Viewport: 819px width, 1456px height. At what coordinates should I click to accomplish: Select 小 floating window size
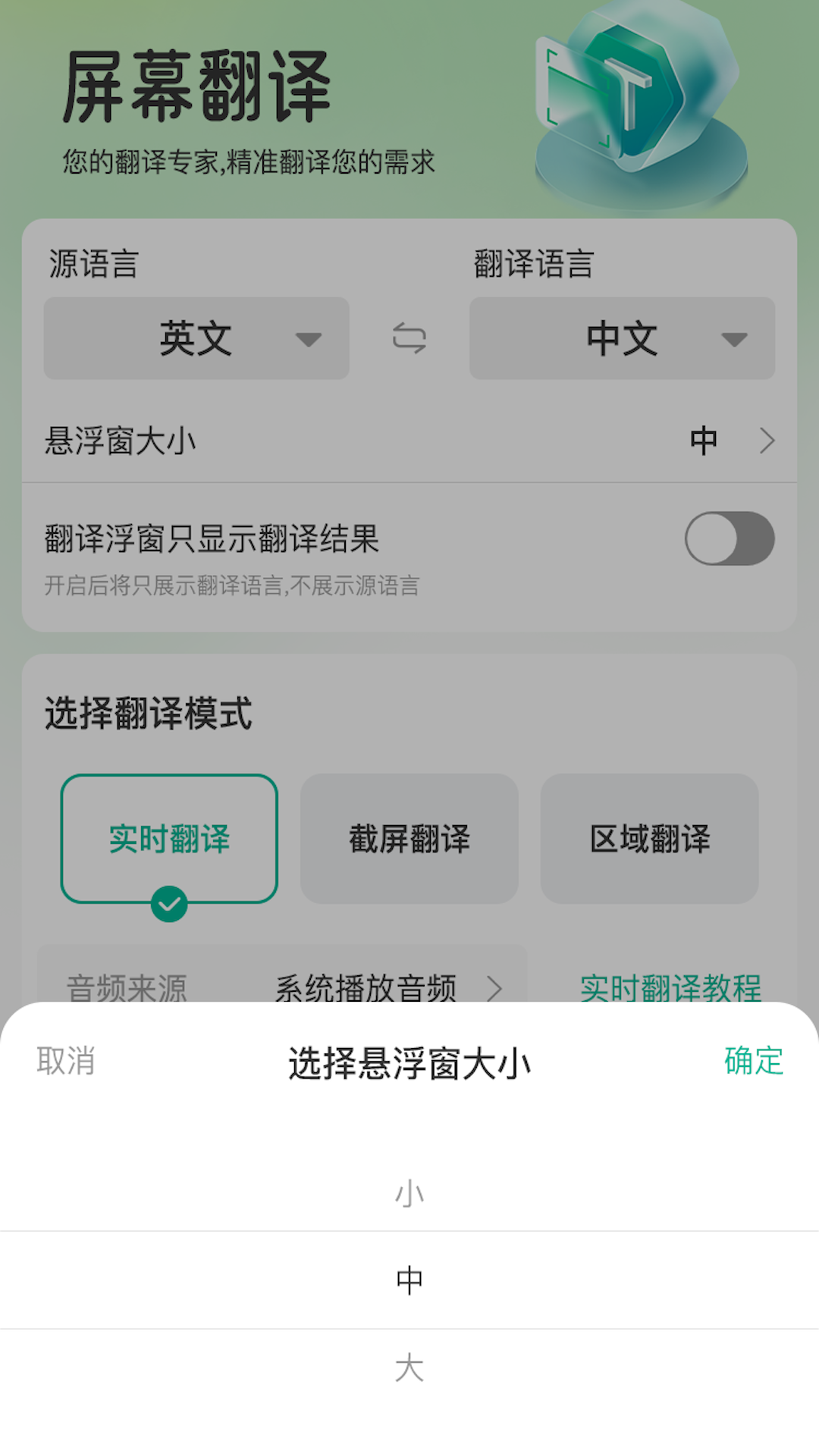pyautogui.click(x=409, y=1192)
